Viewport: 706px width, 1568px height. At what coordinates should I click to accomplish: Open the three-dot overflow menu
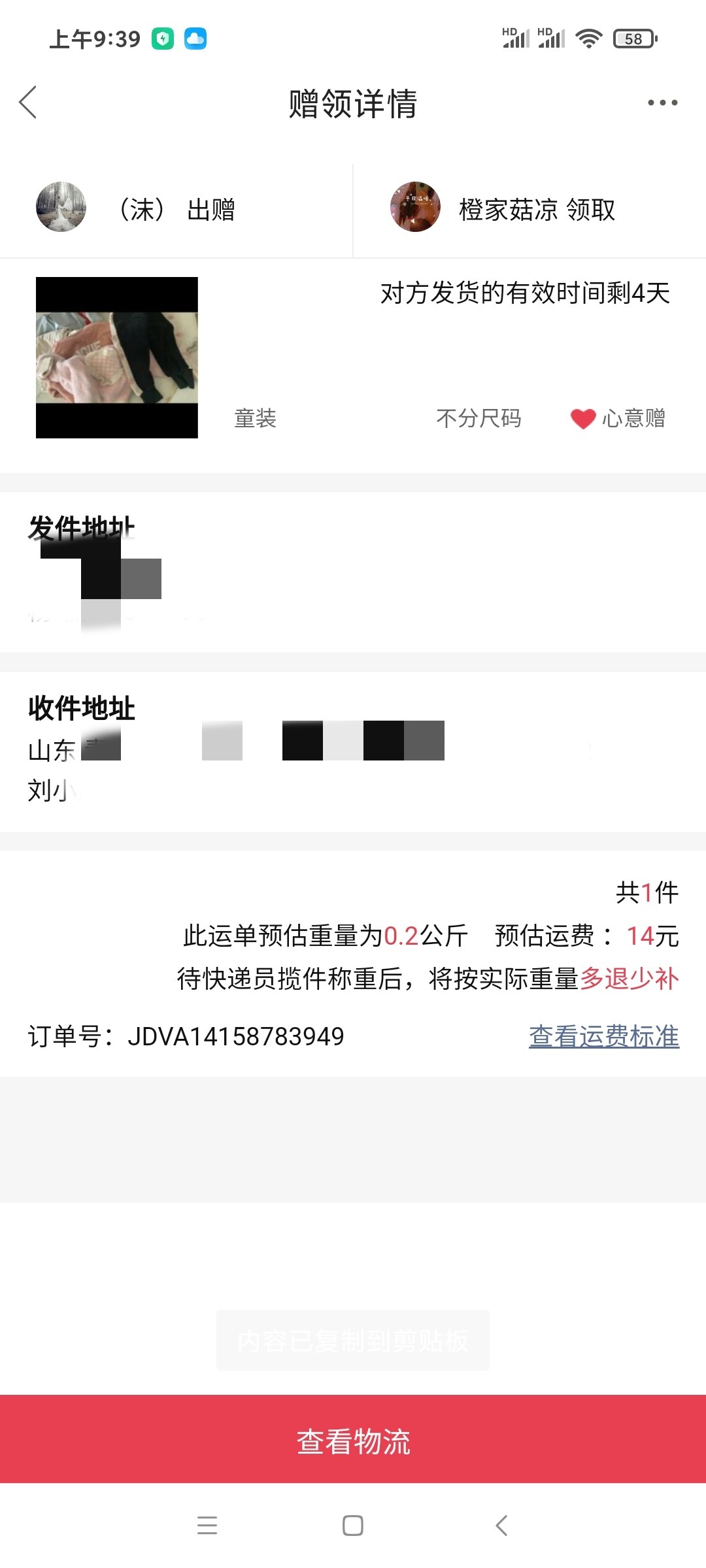[662, 103]
